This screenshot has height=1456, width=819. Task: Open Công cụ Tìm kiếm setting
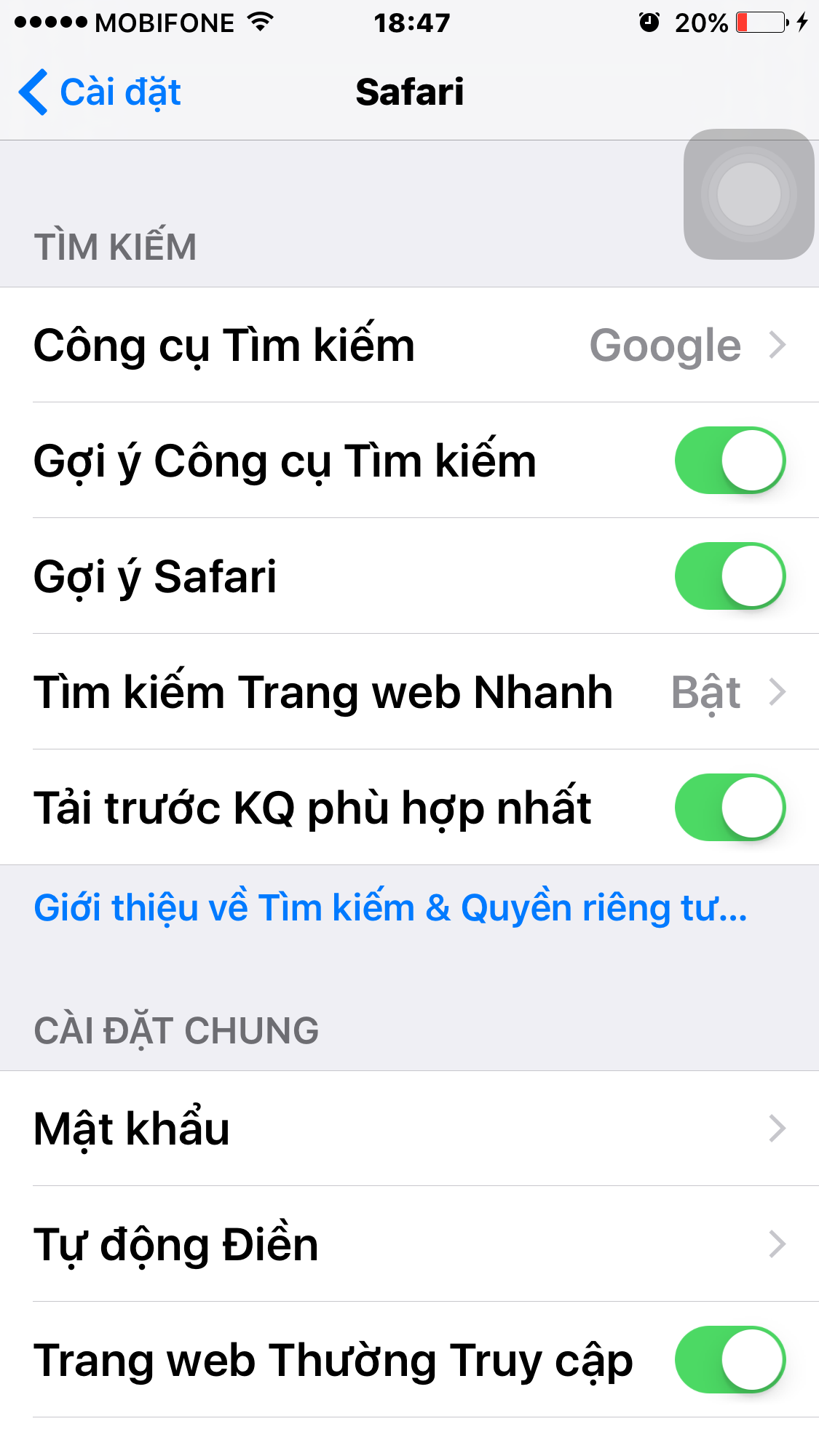point(409,345)
